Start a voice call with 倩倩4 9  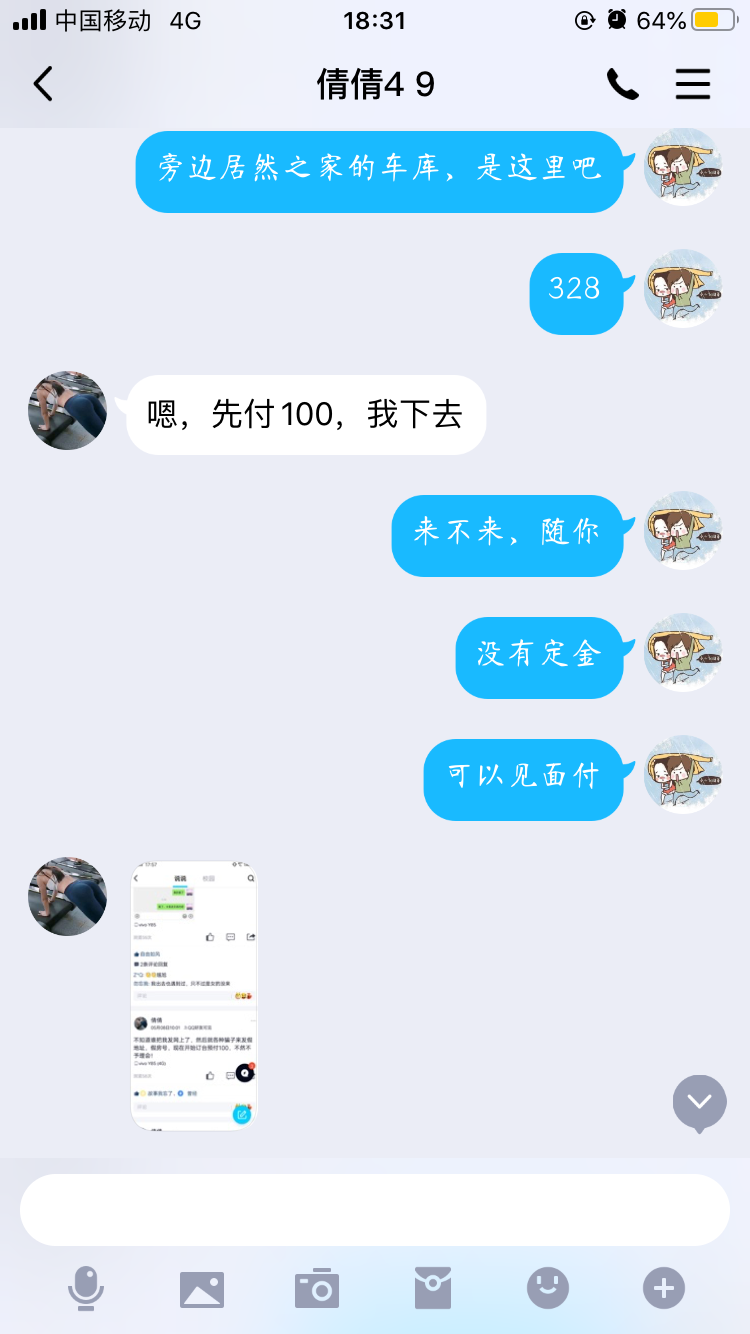click(622, 84)
